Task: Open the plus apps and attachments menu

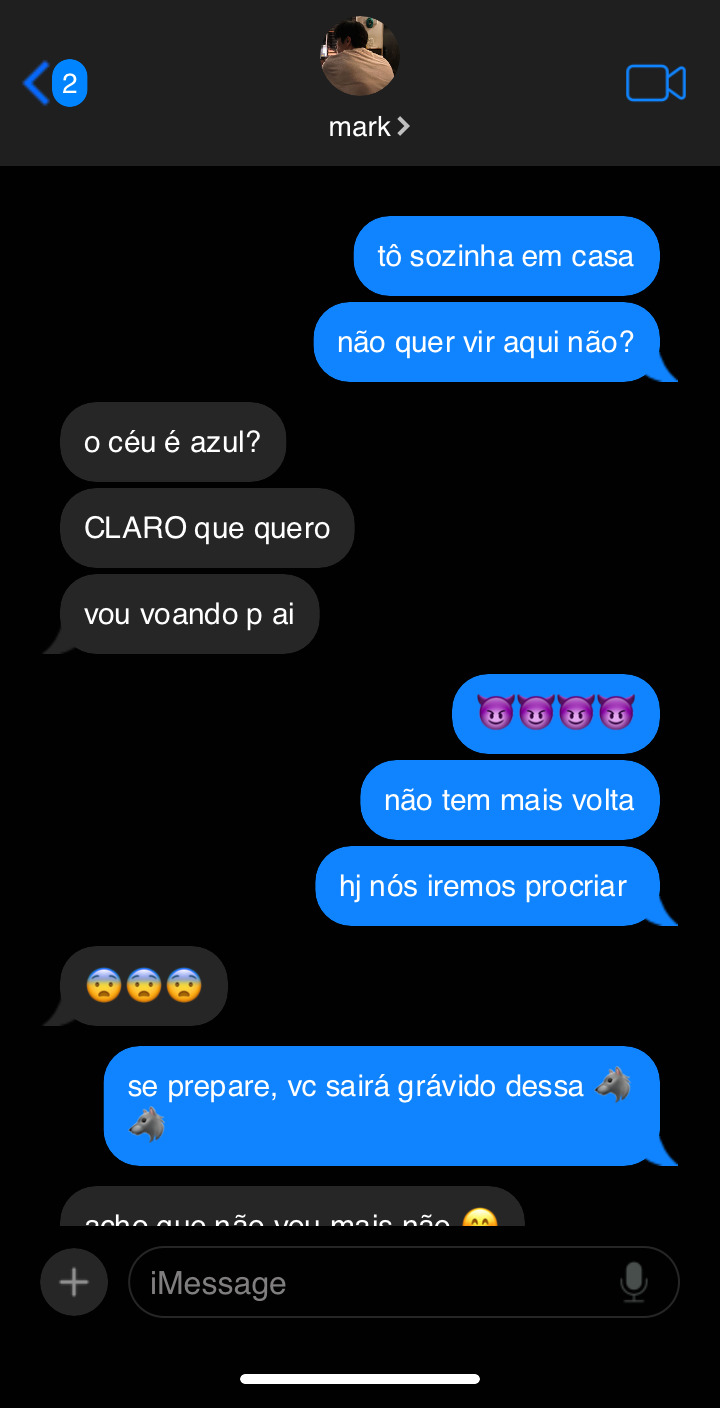Action: pos(74,1282)
